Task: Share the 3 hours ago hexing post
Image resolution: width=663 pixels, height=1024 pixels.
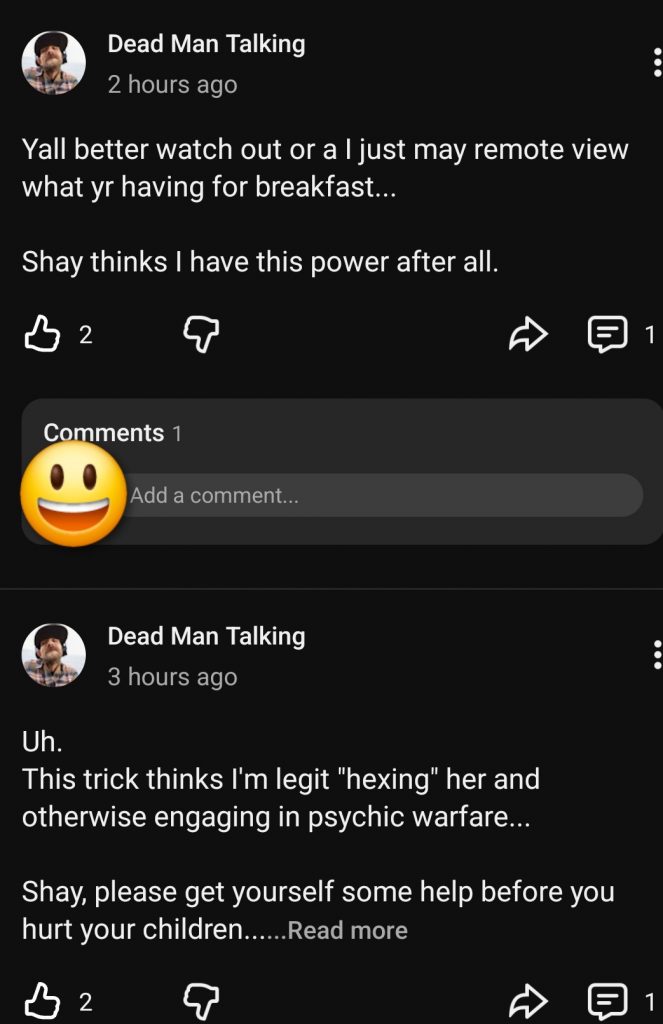Action: [x=528, y=1001]
